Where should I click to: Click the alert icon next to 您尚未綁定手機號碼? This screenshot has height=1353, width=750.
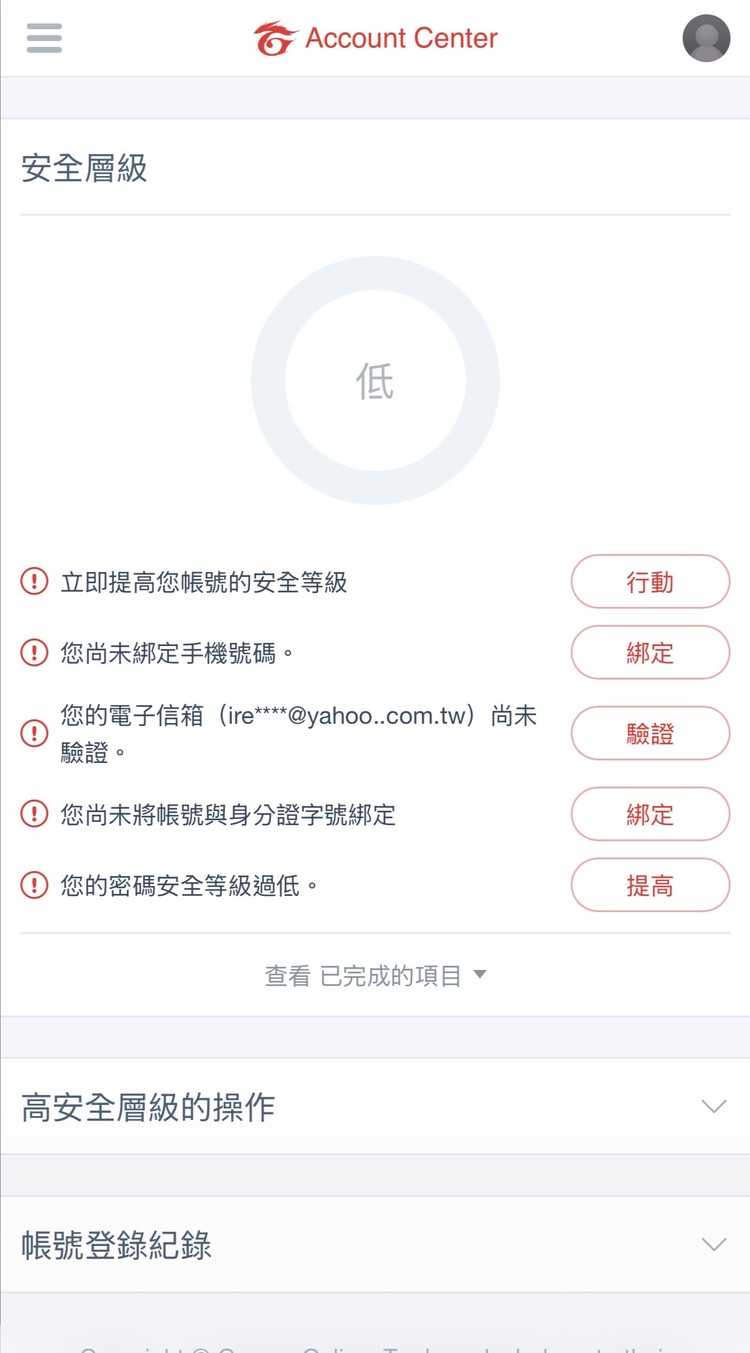click(33, 652)
